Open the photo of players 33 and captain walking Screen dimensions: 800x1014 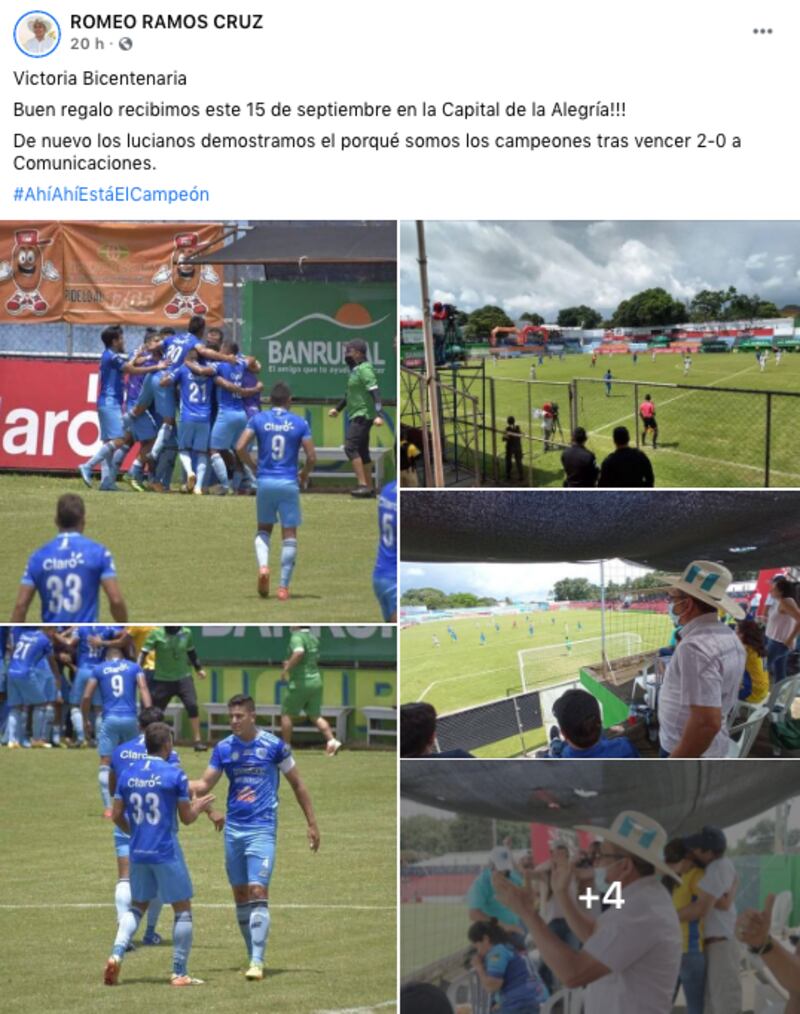(x=198, y=819)
